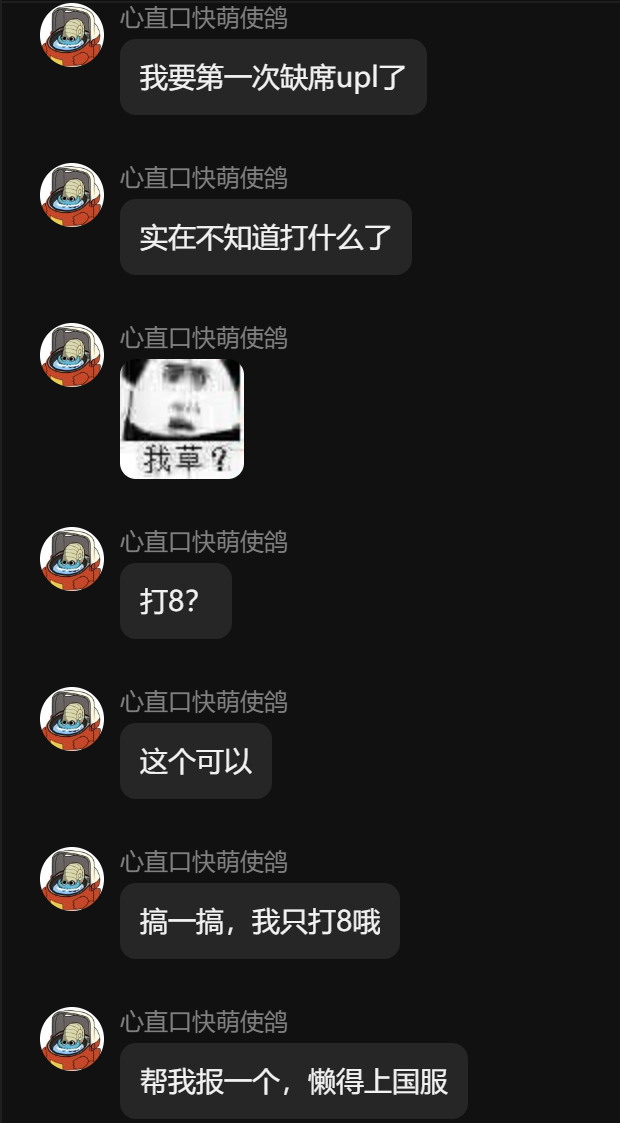This screenshot has height=1123, width=620.
Task: Tap the sender avatar beside "打8?" message
Action: (x=72, y=559)
